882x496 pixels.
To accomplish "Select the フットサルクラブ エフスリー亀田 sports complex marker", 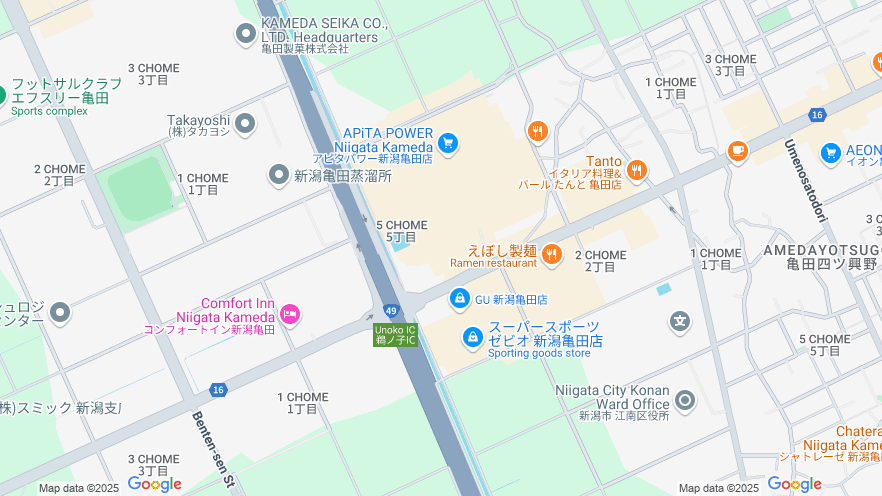I will (3, 96).
